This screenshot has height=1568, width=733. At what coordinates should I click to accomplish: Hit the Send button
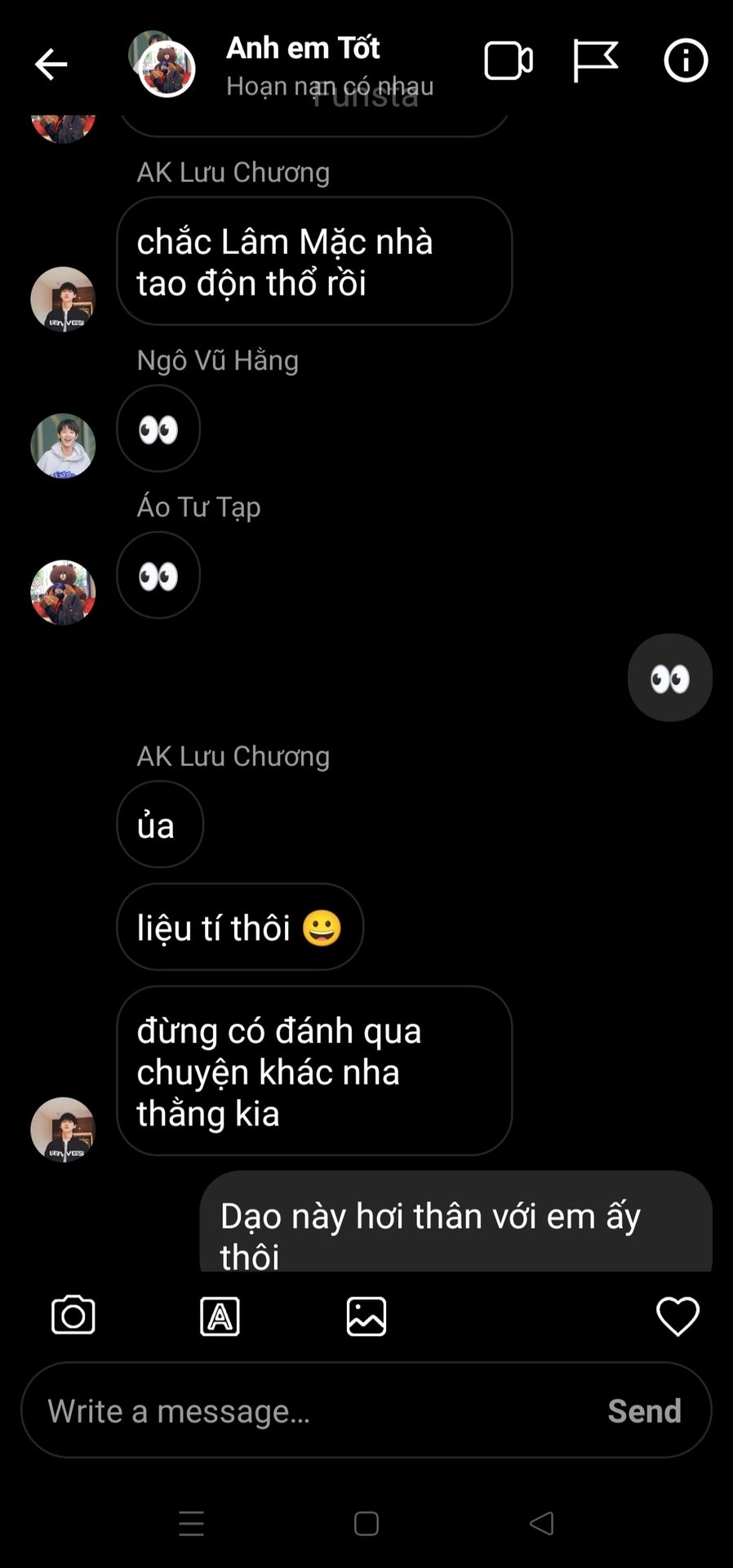click(644, 1410)
